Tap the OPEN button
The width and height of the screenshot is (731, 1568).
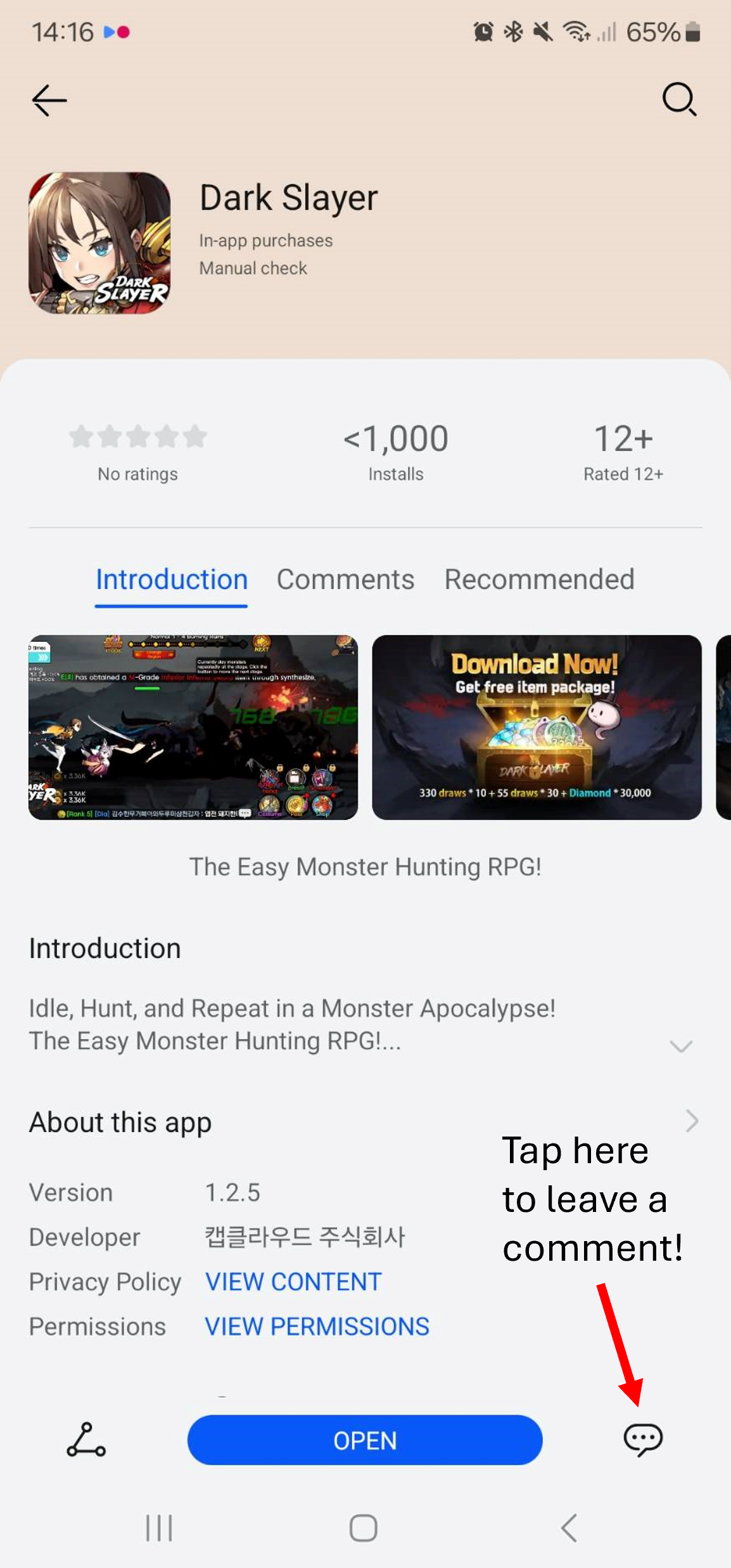point(365,1440)
